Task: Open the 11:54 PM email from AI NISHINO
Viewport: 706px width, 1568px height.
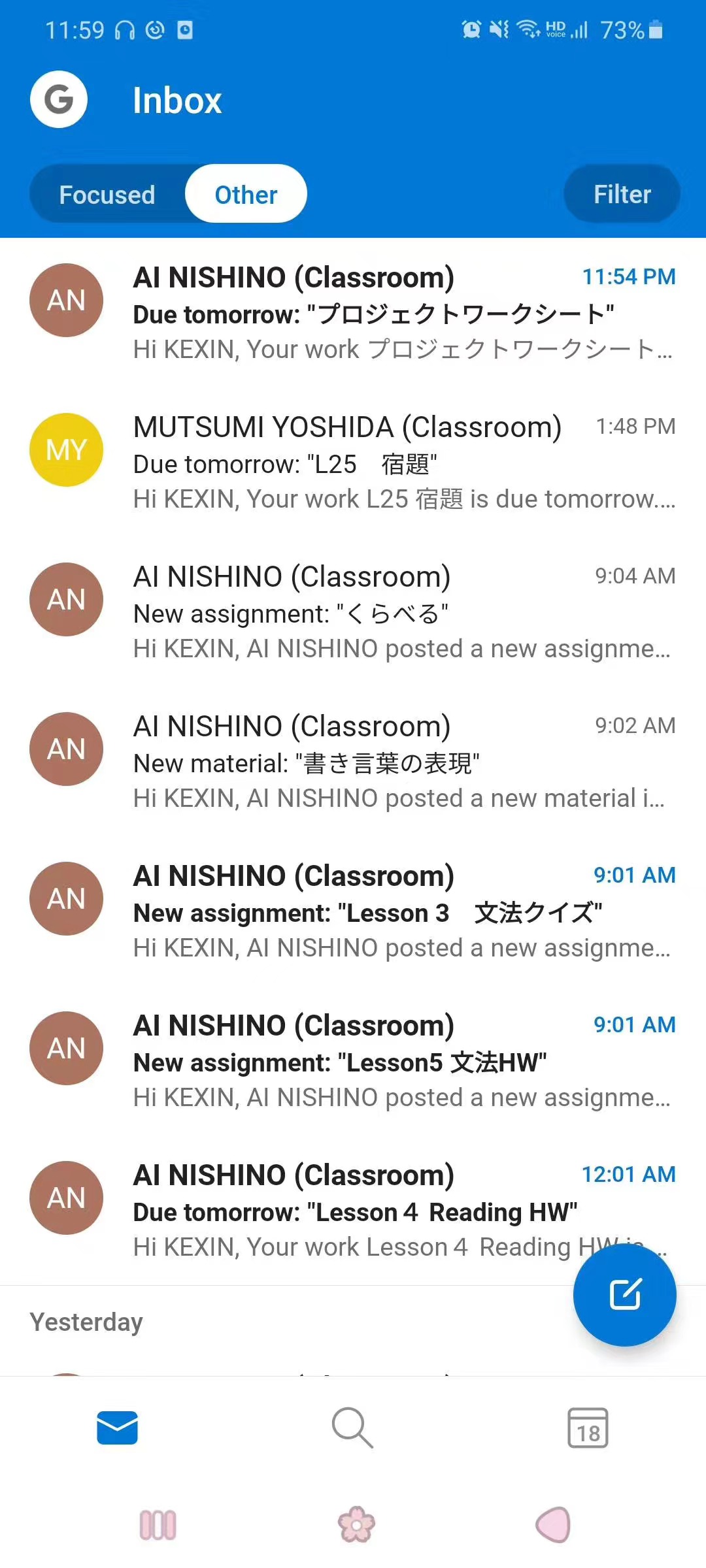Action: click(x=403, y=314)
